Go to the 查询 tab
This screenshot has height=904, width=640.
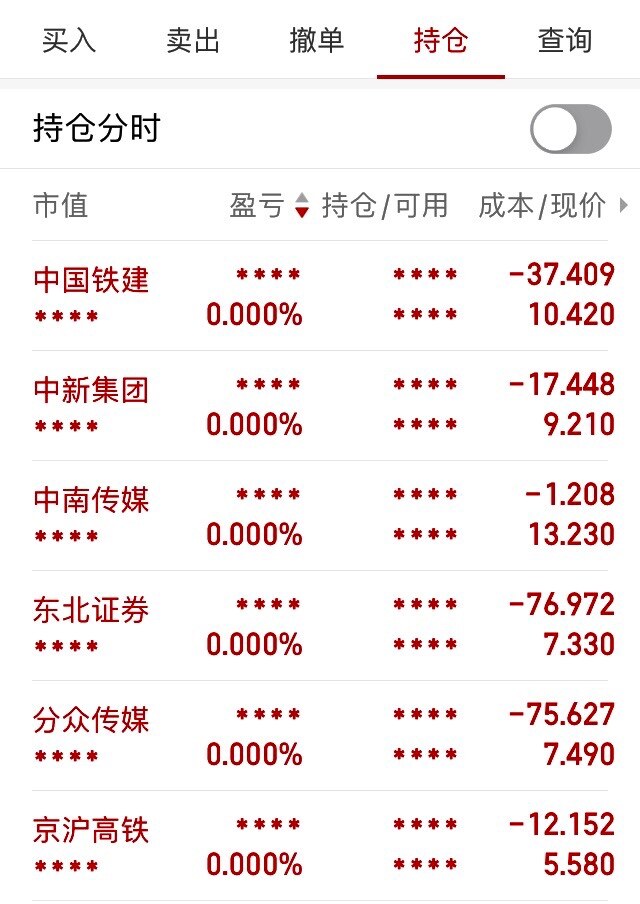pyautogui.click(x=564, y=41)
